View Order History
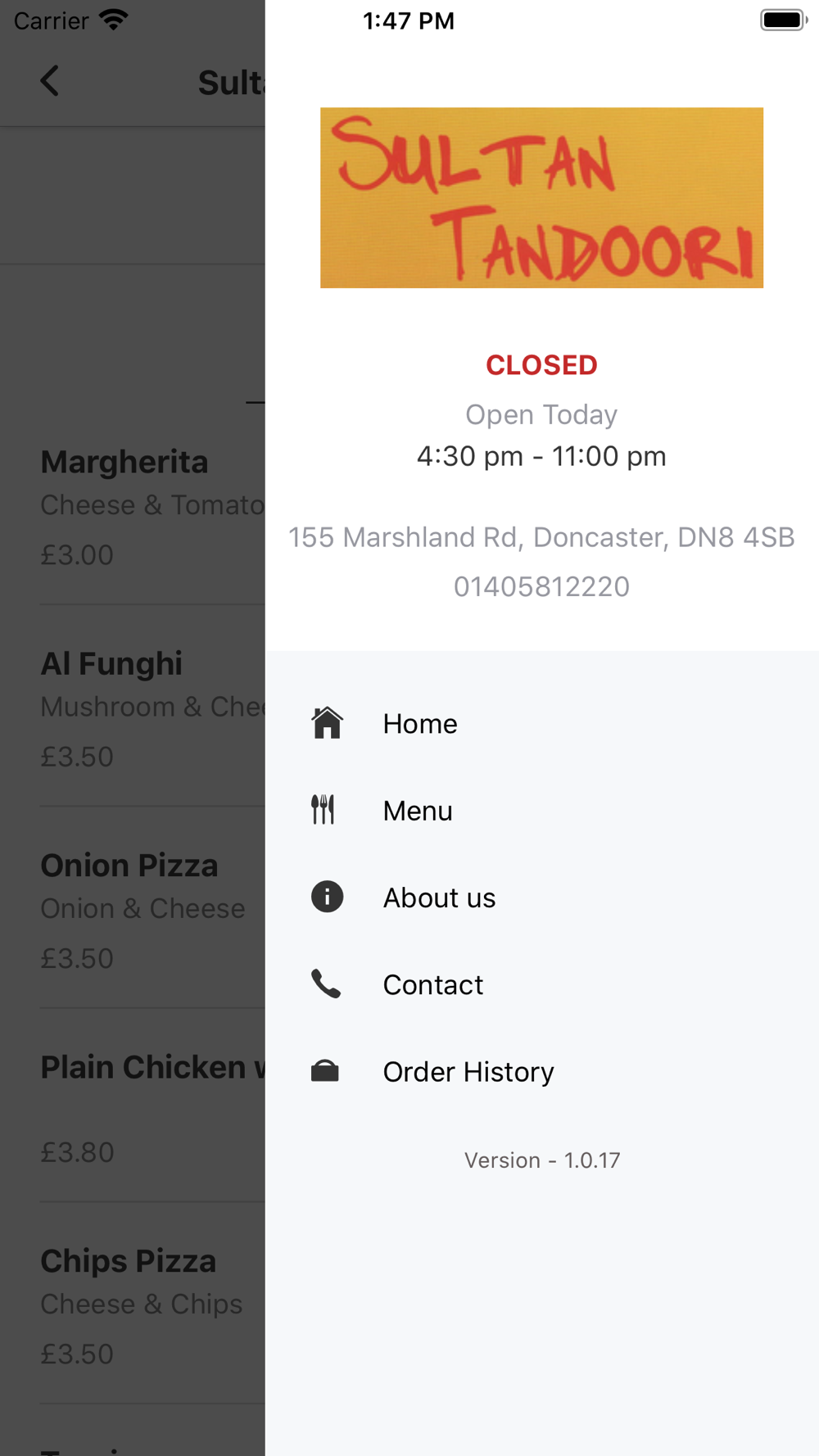819x1456 pixels. 468,1071
